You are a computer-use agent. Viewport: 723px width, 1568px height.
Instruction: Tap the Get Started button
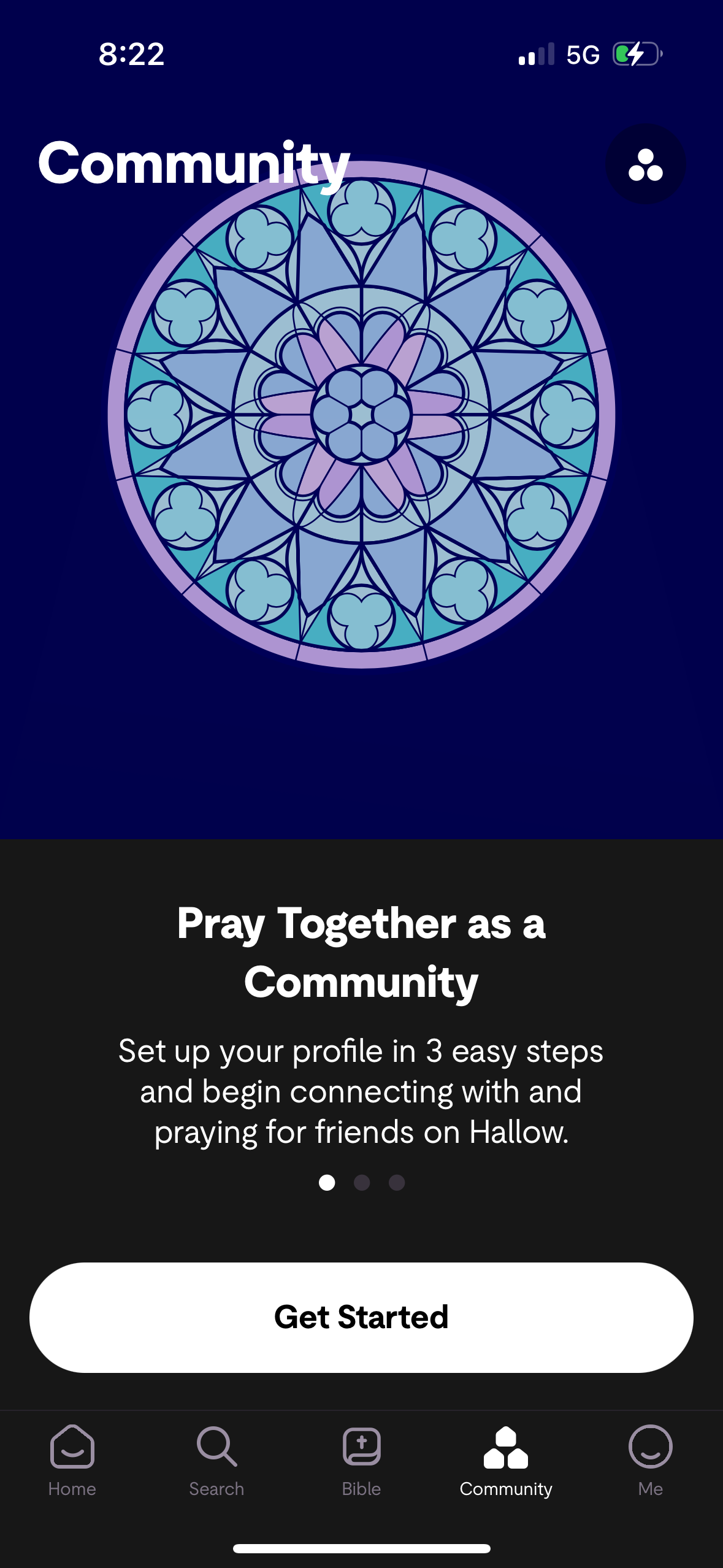(361, 1317)
